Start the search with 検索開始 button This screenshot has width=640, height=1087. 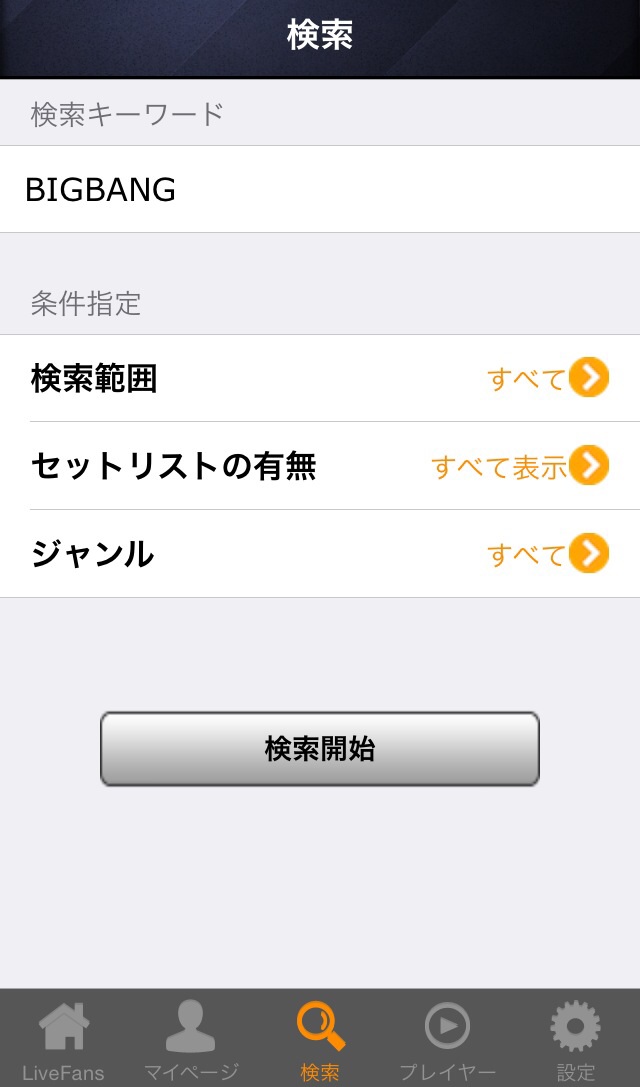pos(320,749)
